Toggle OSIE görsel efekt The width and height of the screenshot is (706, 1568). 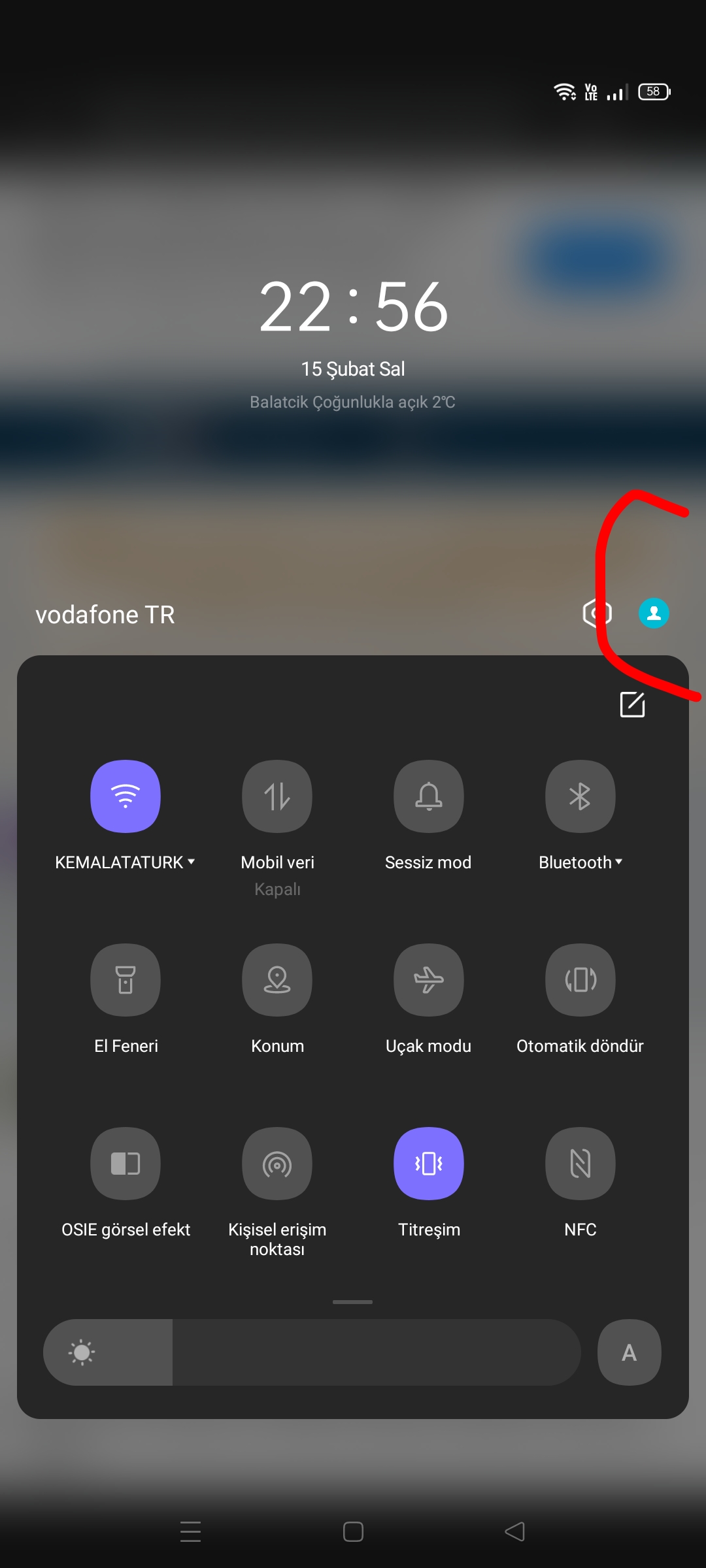point(126,1164)
